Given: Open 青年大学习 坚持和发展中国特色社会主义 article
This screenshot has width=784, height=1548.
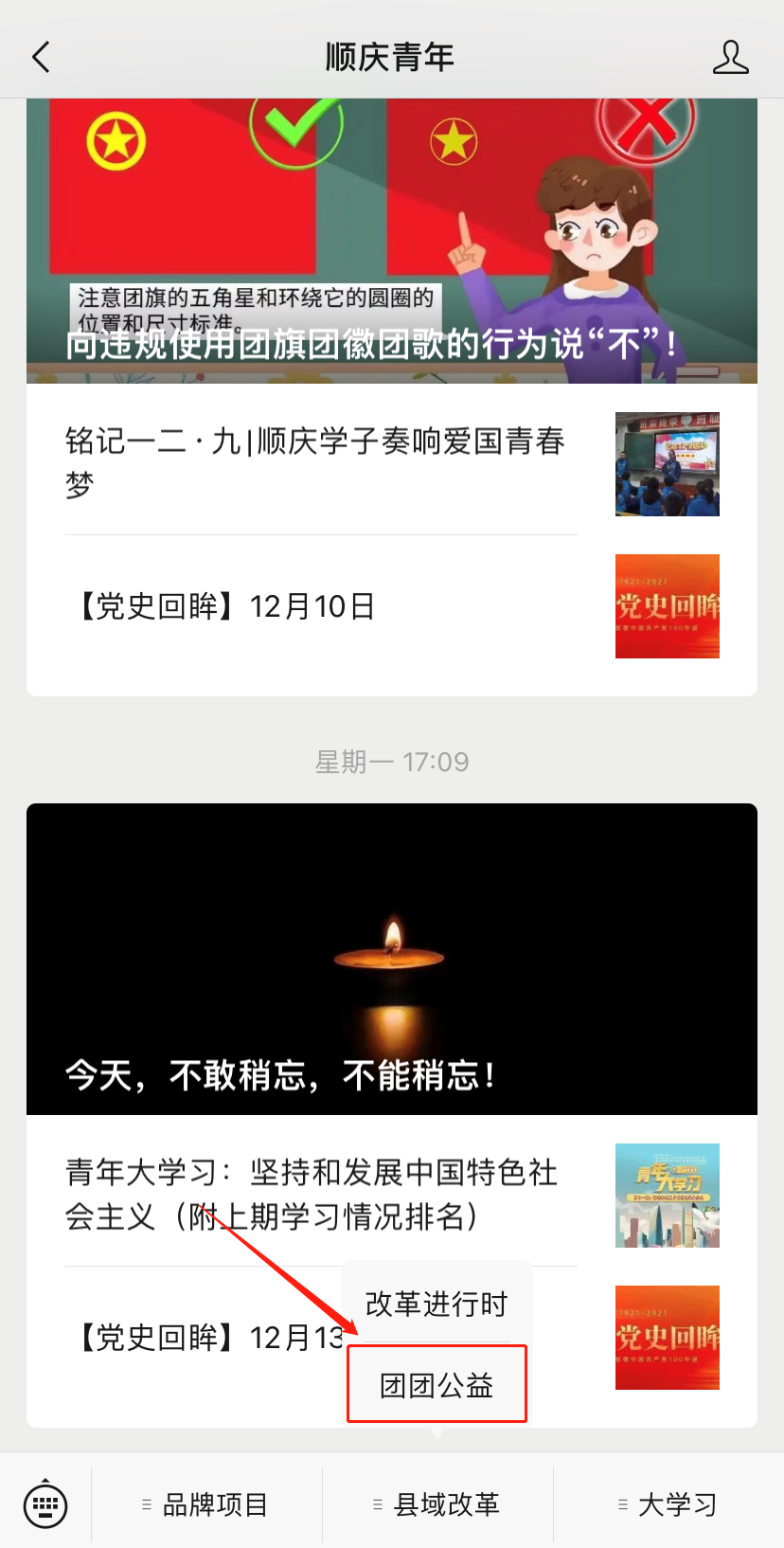Looking at the screenshot, I should pos(312,1195).
